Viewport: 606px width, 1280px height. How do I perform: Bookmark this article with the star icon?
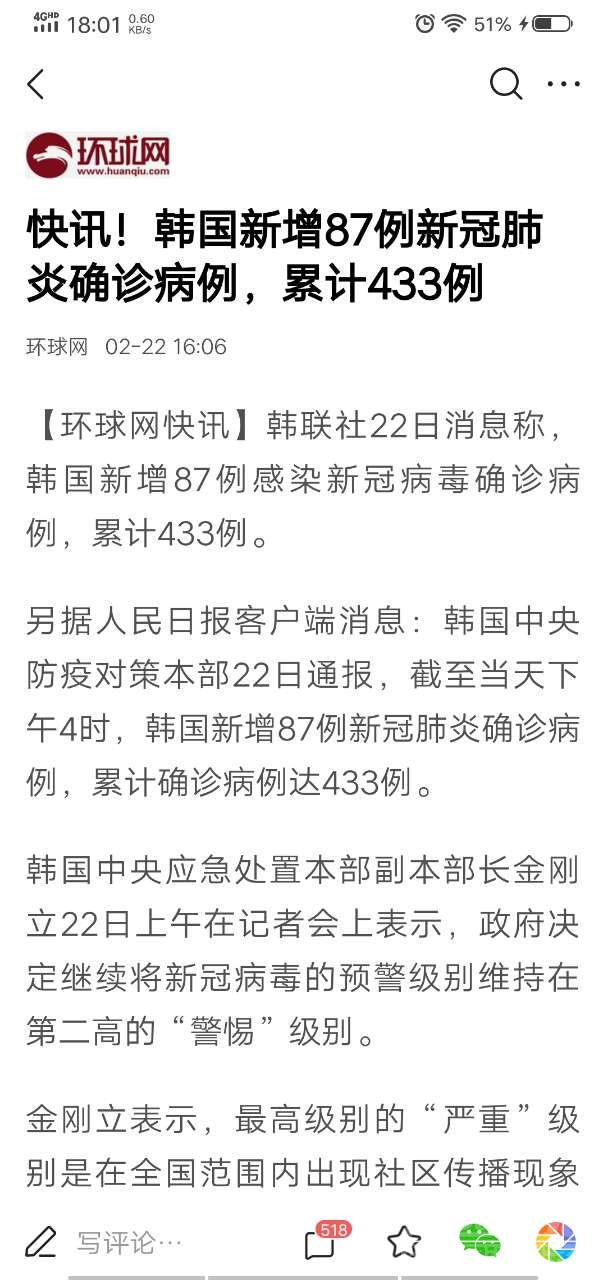(x=404, y=1242)
